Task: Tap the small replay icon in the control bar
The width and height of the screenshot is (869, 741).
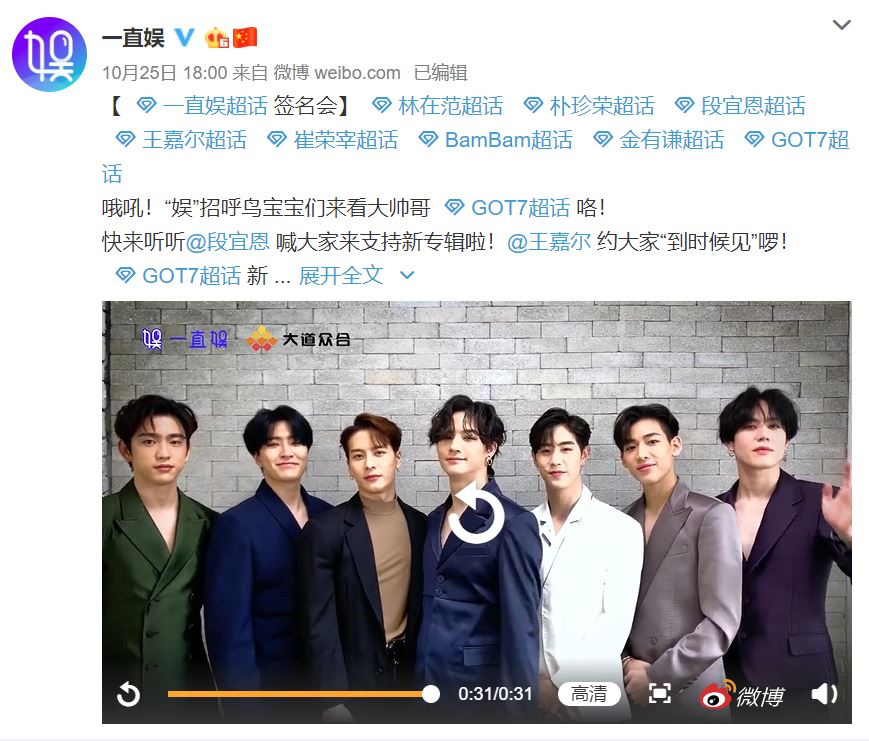Action: click(x=128, y=694)
